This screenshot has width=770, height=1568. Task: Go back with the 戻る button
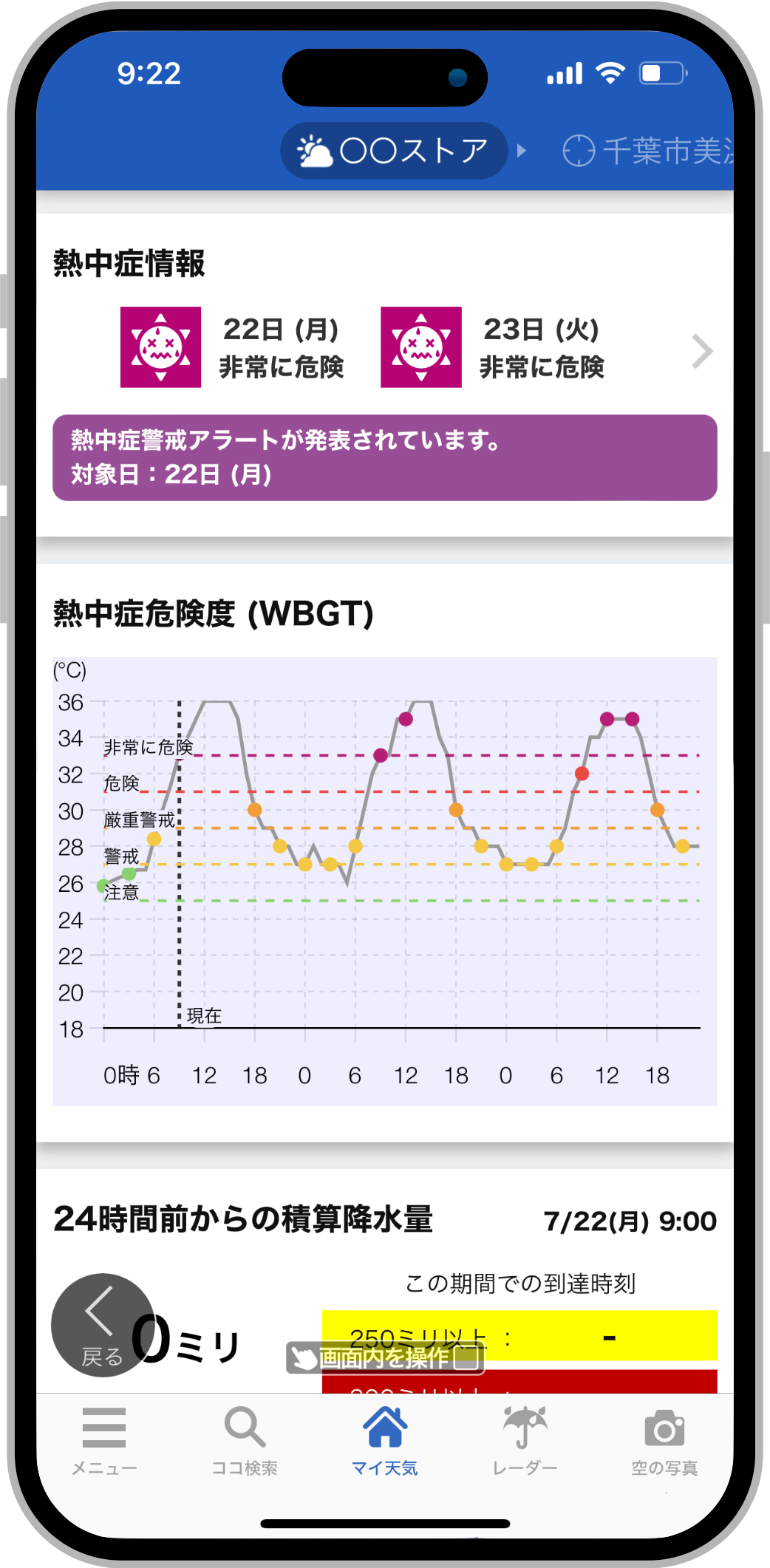coord(103,1324)
